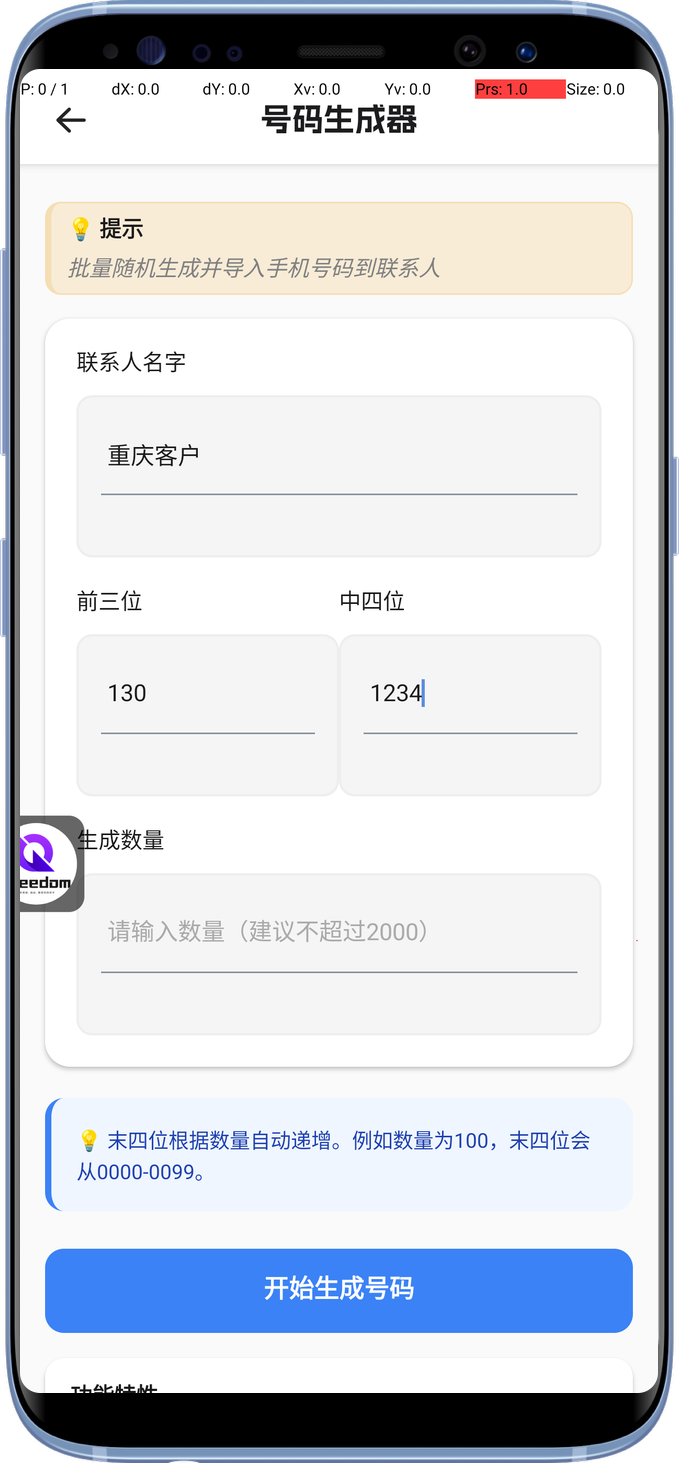Screen dimensions: 679x1463
Task: Go back using the top-left arrow
Action: click(x=71, y=121)
